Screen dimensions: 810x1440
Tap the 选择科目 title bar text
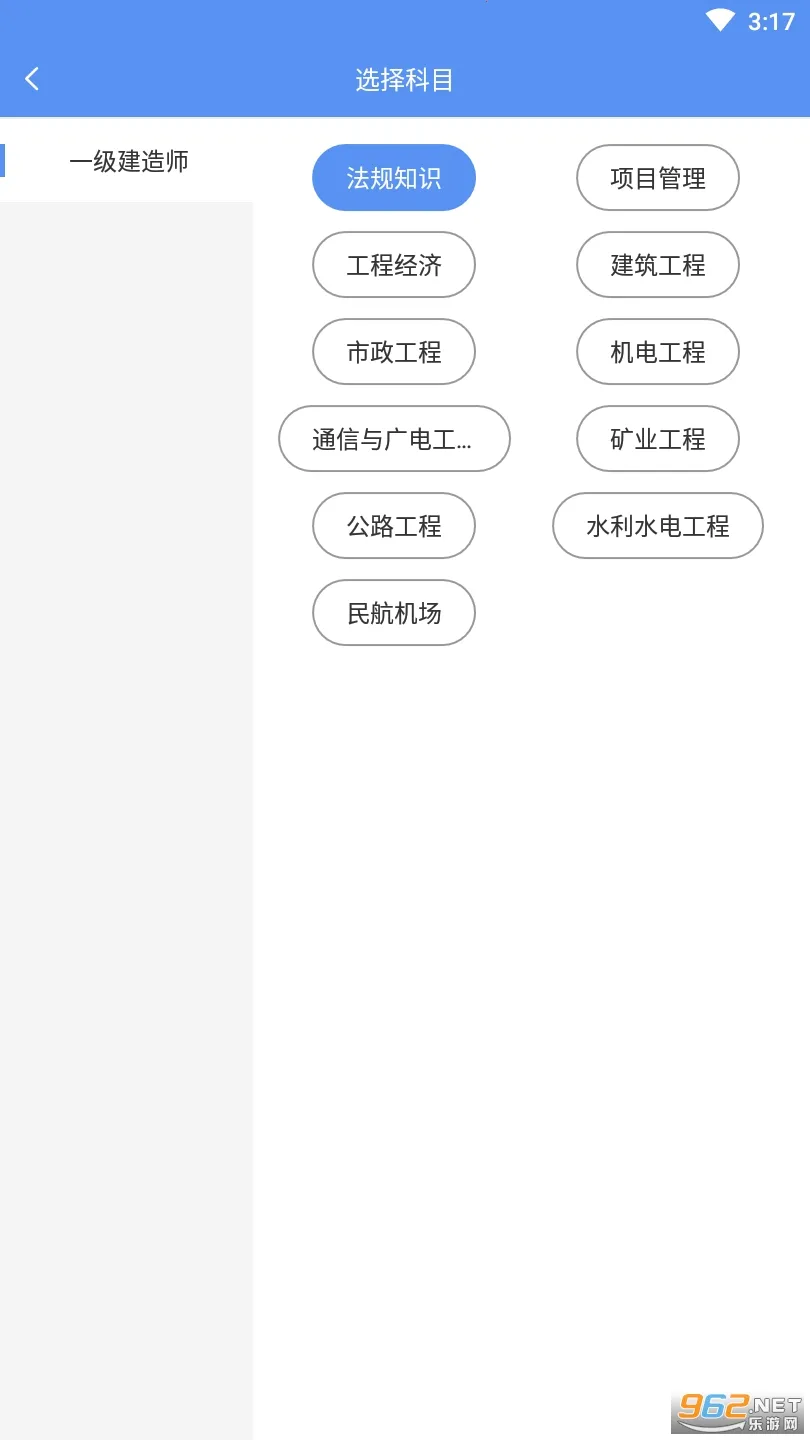coord(404,78)
